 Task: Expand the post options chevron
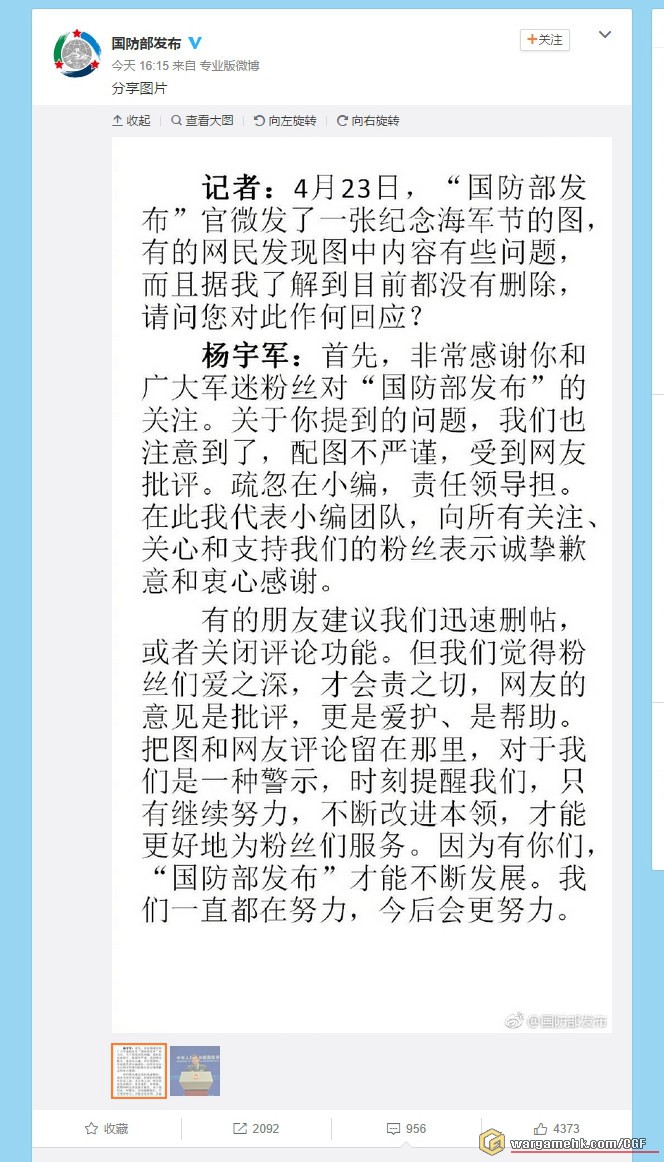[x=604, y=35]
